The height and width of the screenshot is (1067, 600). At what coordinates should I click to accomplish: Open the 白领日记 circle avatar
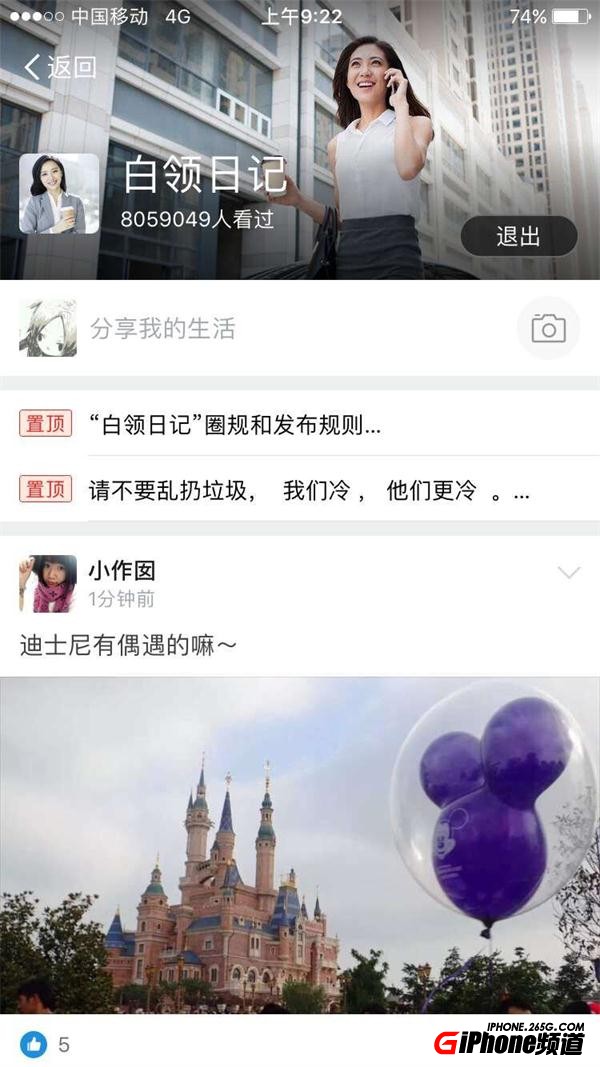point(59,193)
